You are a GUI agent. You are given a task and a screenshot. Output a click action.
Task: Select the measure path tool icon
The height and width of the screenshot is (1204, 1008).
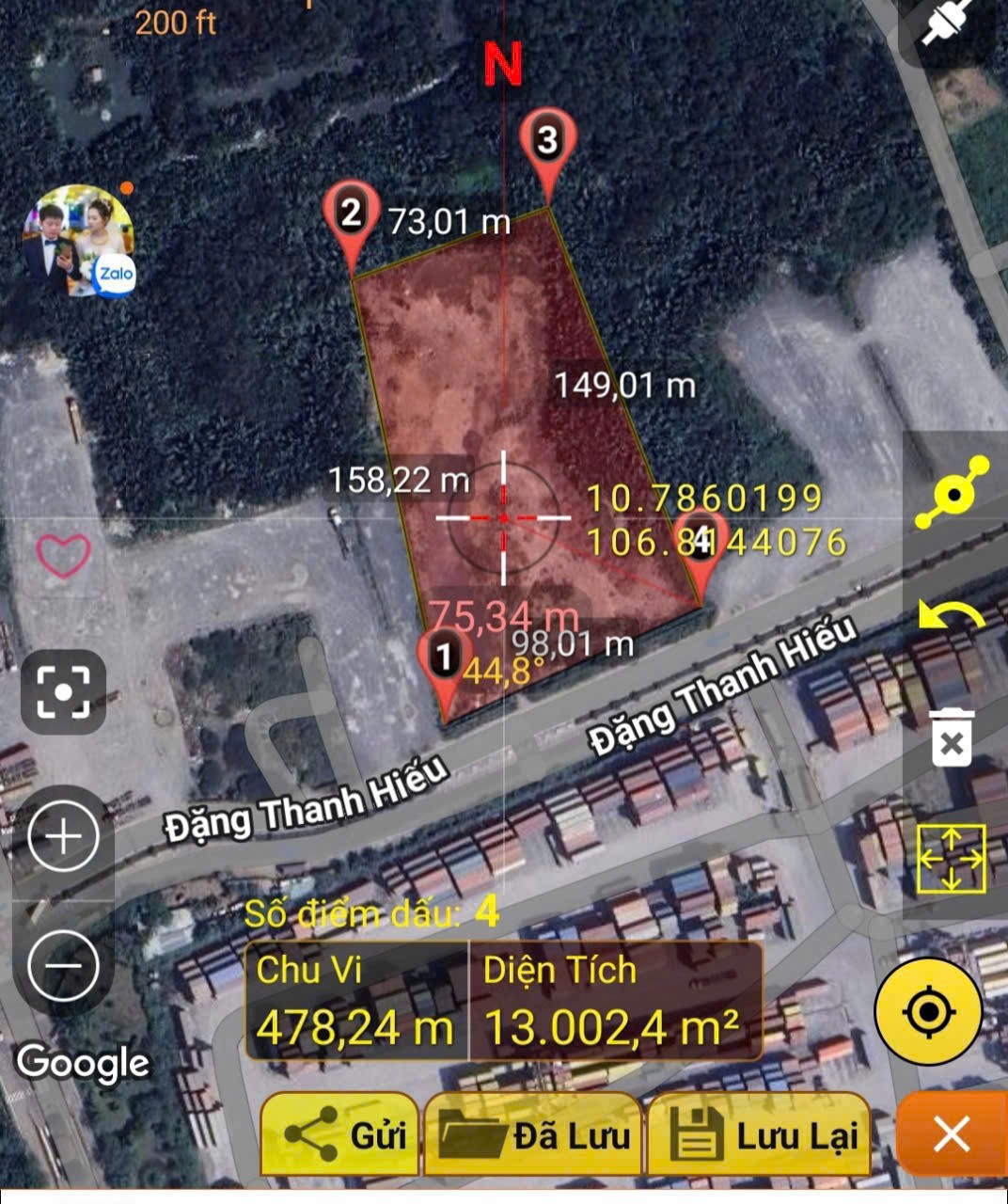pos(953,493)
